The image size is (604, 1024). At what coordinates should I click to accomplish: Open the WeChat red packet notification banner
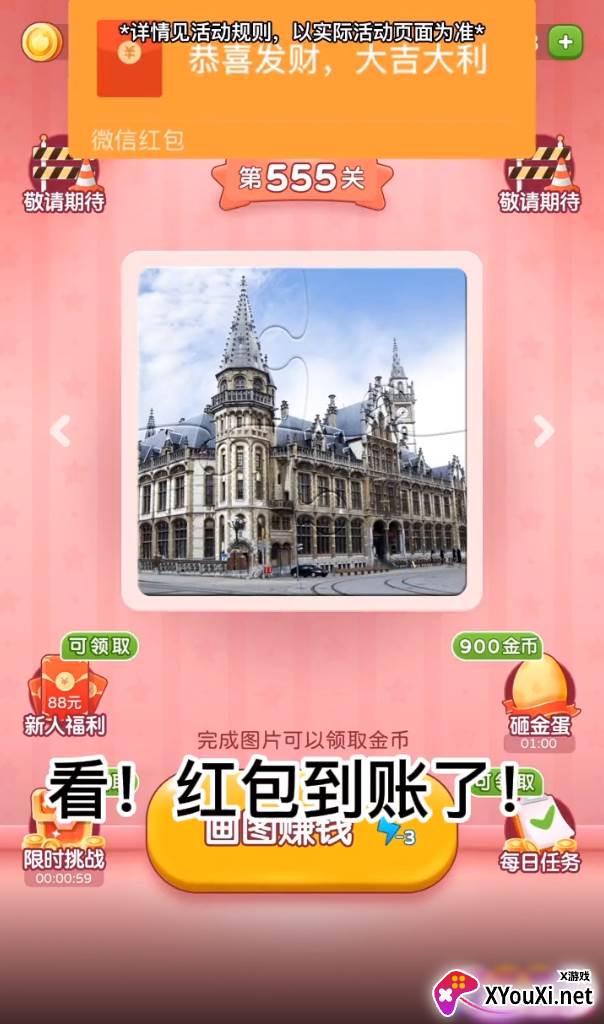pos(302,78)
